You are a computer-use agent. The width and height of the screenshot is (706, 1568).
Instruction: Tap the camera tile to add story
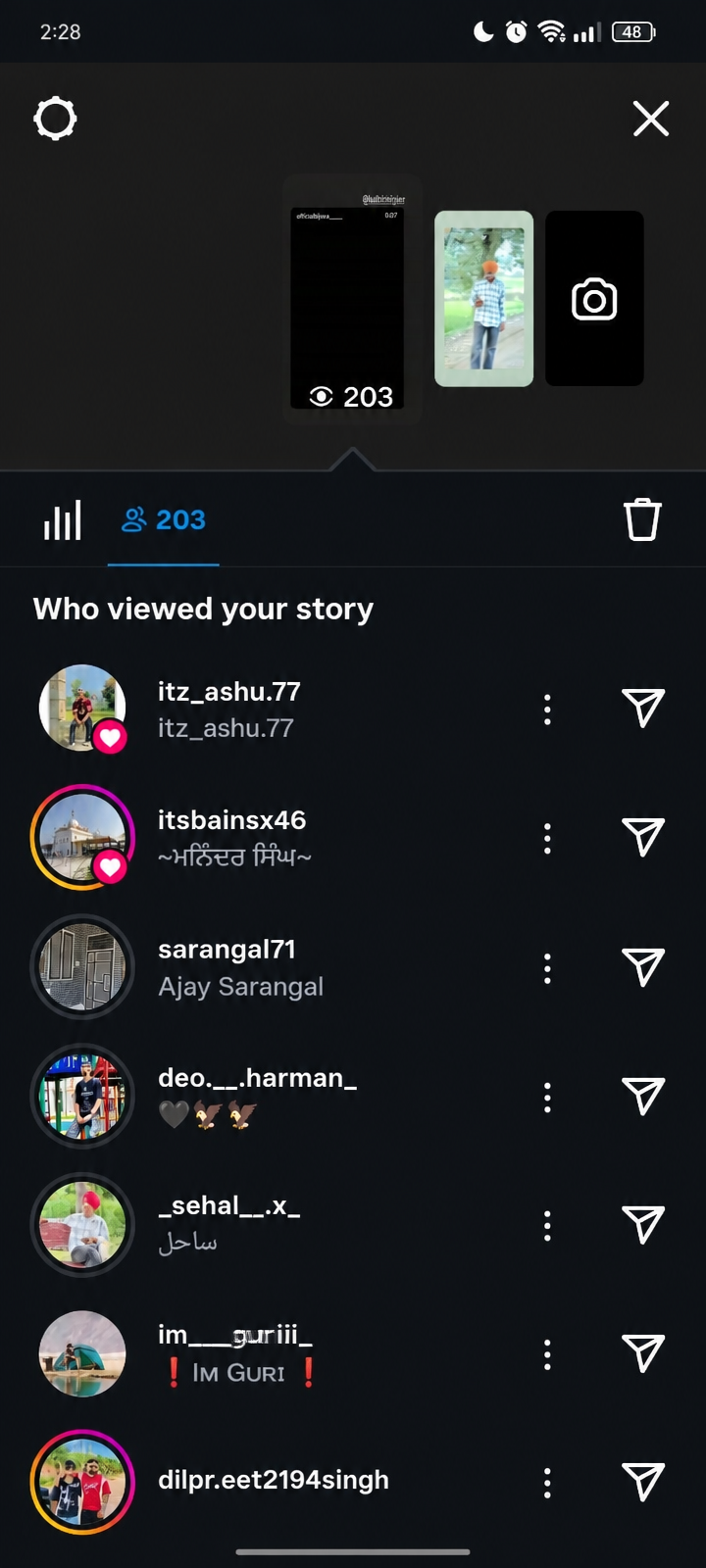click(594, 299)
